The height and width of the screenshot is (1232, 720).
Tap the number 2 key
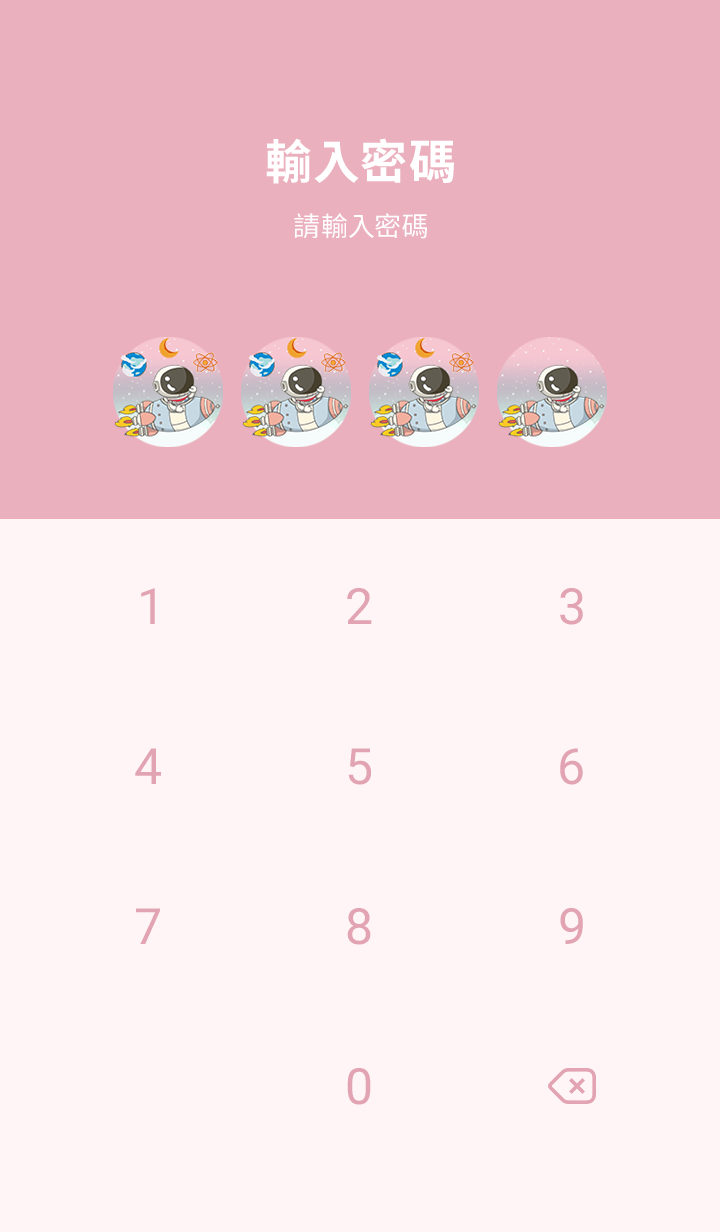pos(359,607)
